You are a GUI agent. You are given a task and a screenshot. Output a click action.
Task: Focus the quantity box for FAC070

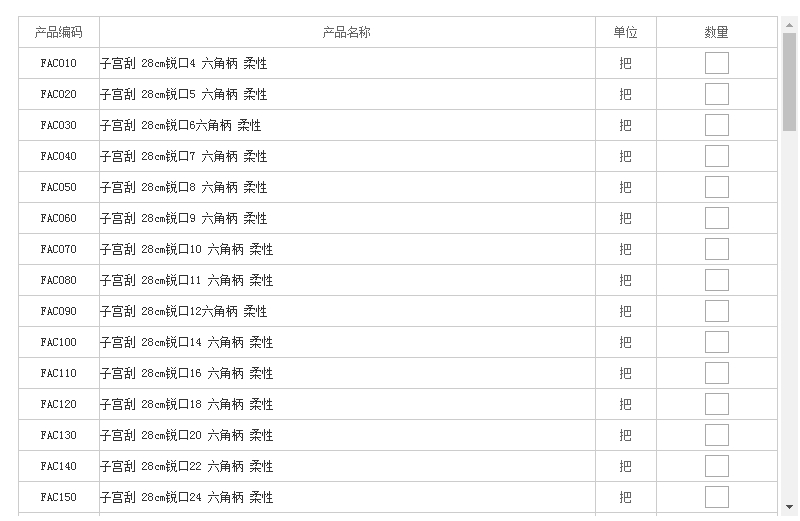pyautogui.click(x=716, y=249)
